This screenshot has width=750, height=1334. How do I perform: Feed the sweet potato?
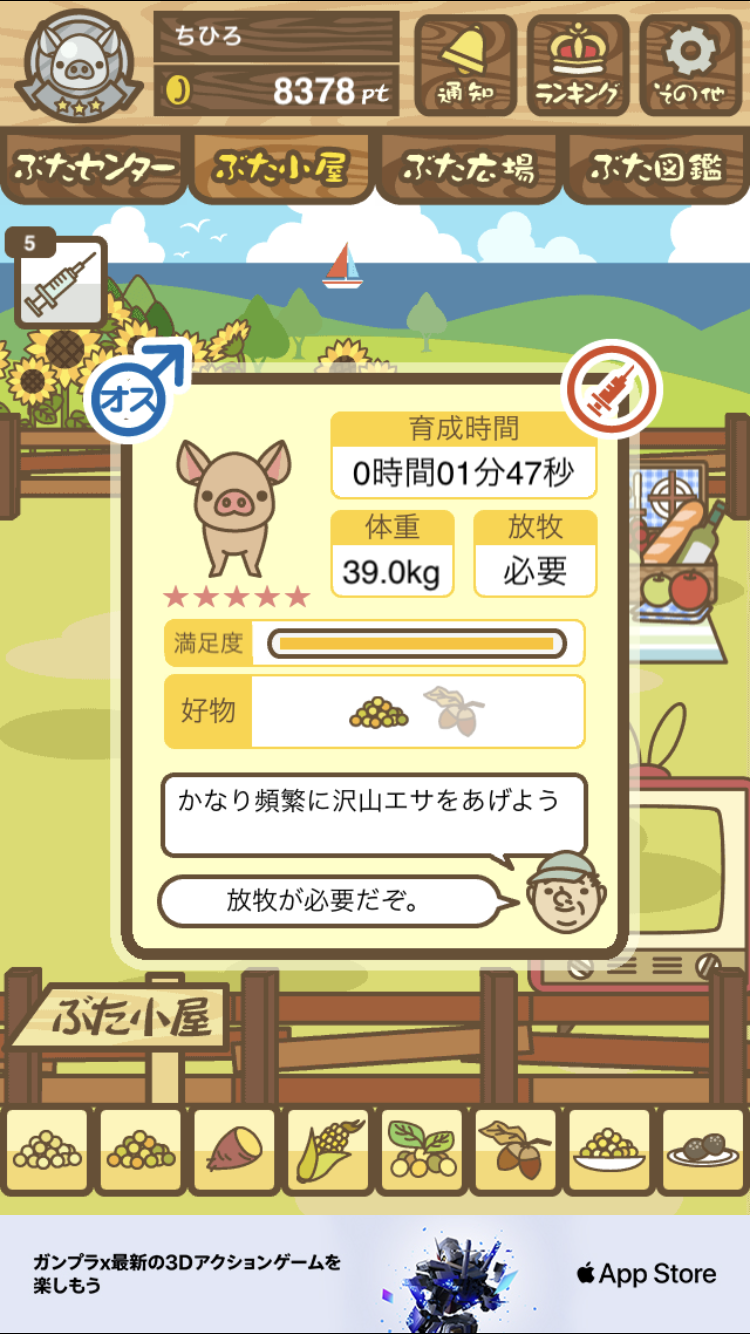(233, 1151)
